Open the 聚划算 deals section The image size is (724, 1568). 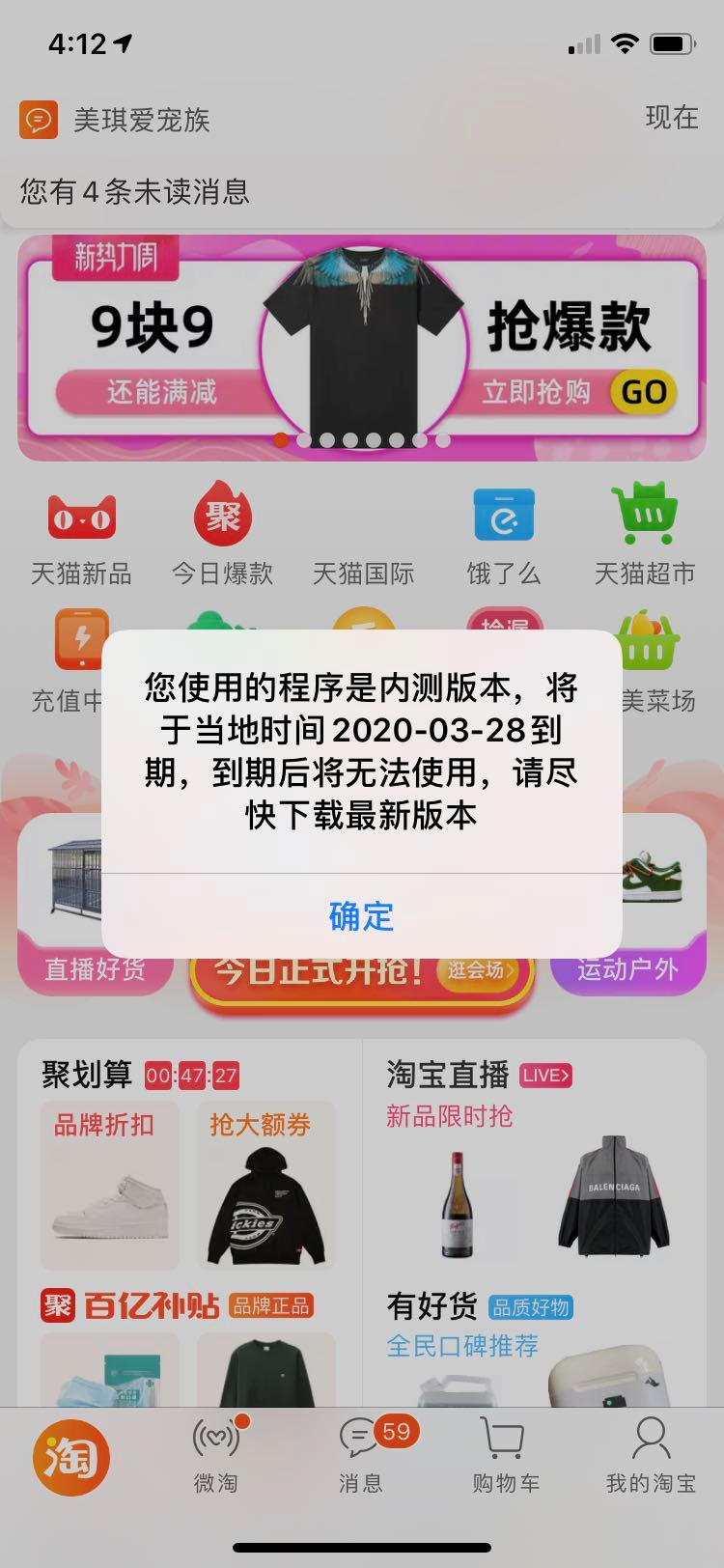pyautogui.click(x=87, y=1074)
